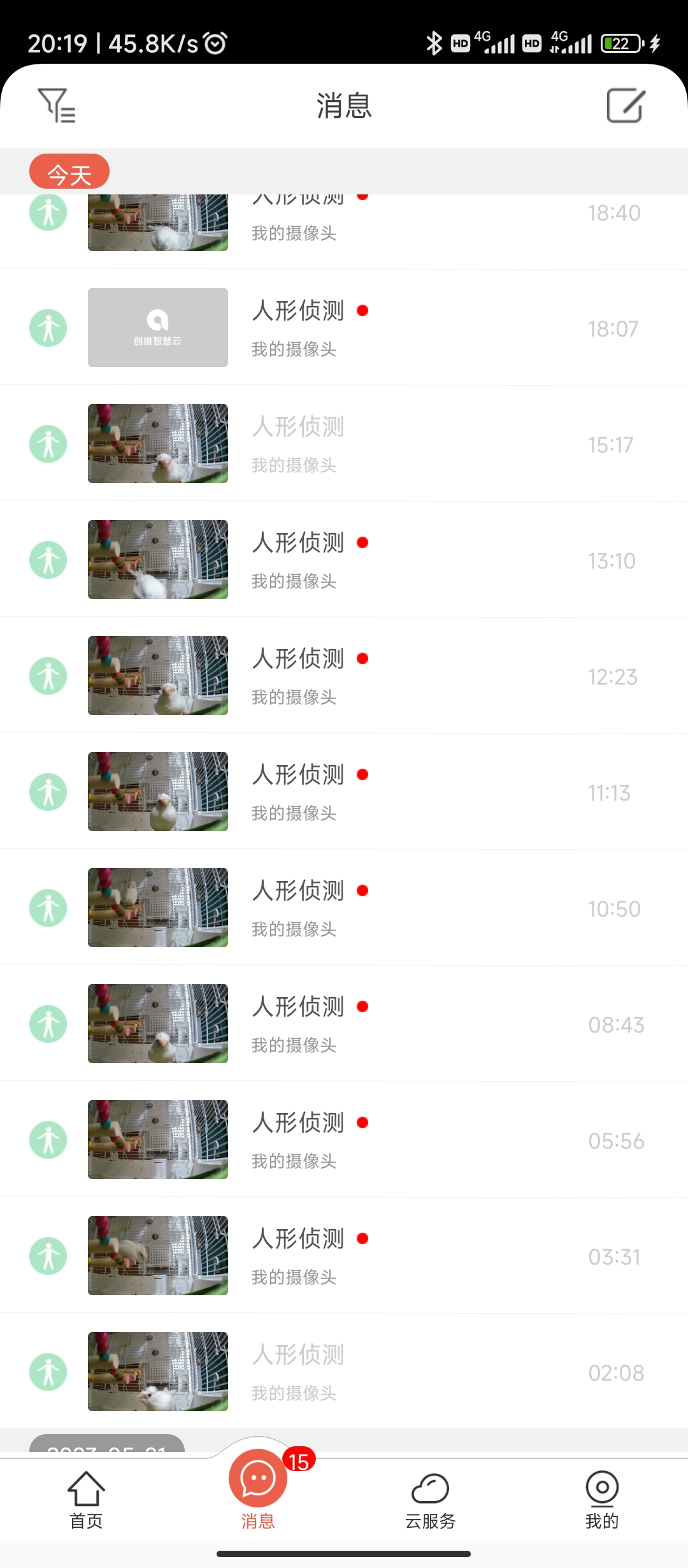Open the message filter icon
The height and width of the screenshot is (1568, 688).
pos(57,105)
